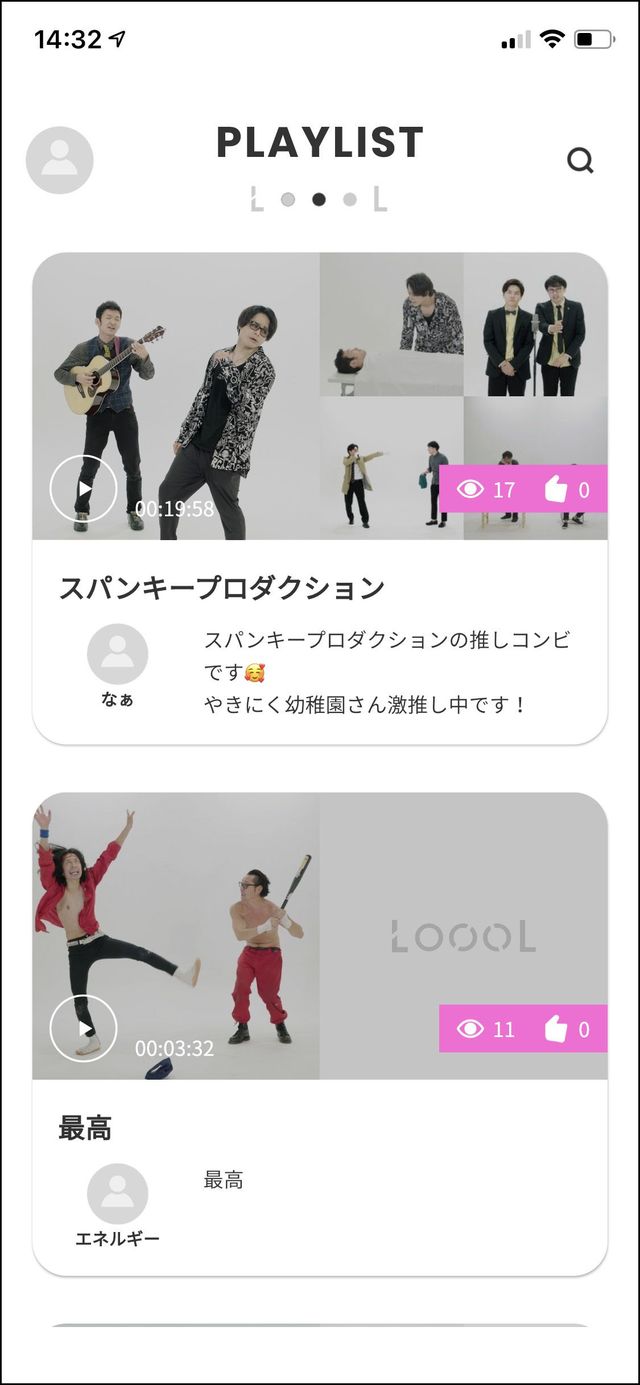Screen dimensions: 640x1385
Task: Open user エネルギー's profile avatar
Action: click(117, 1194)
